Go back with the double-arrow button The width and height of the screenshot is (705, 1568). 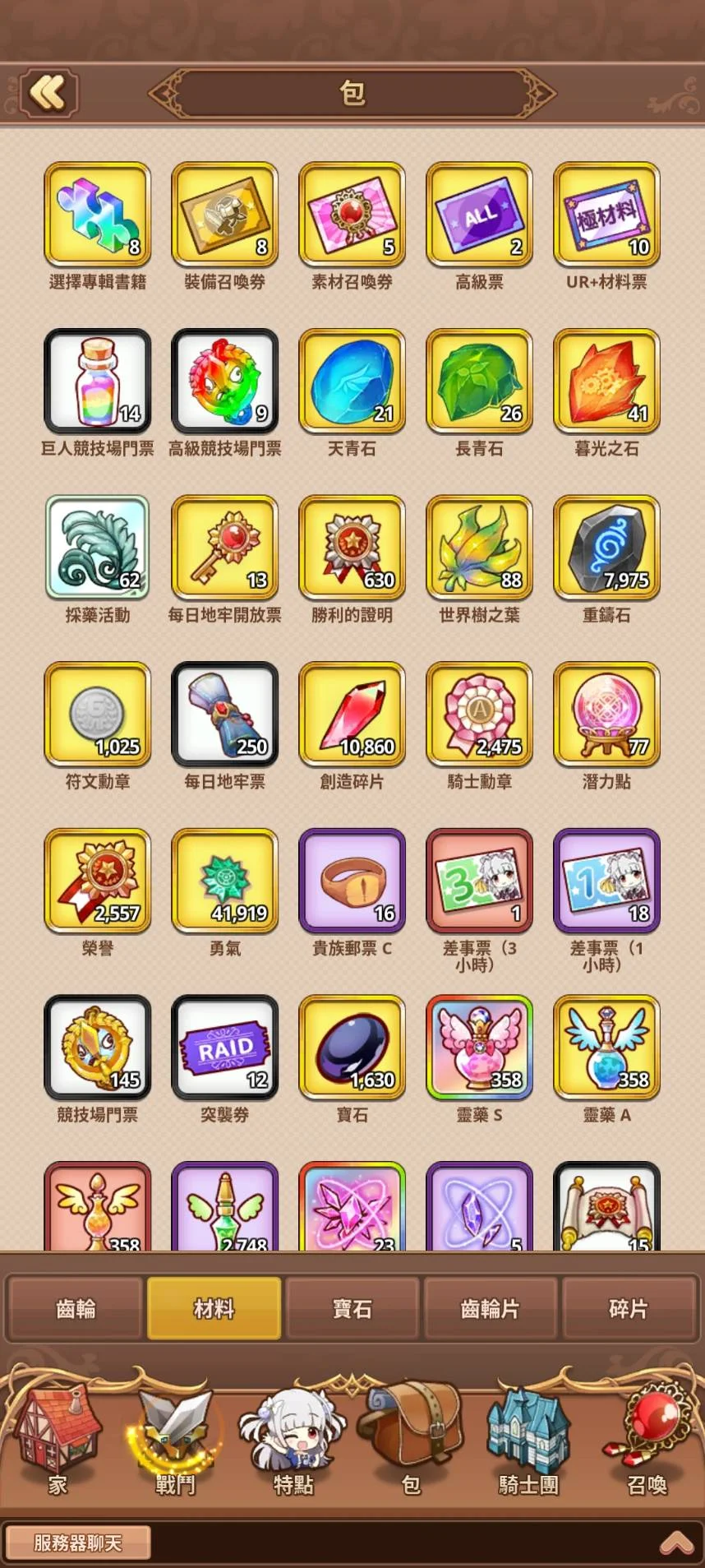[48, 93]
